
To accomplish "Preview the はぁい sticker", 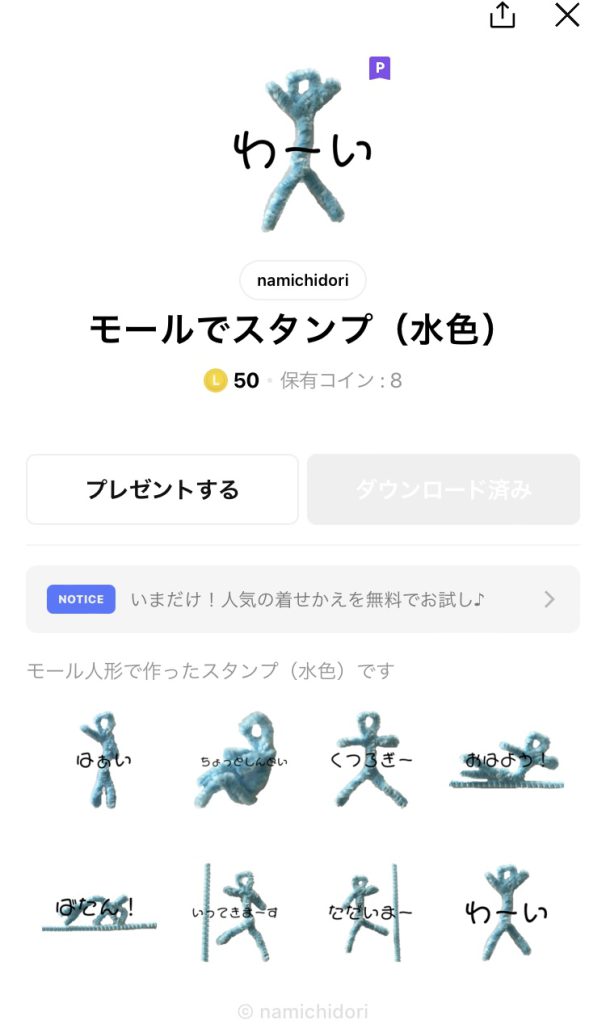I will tap(103, 761).
